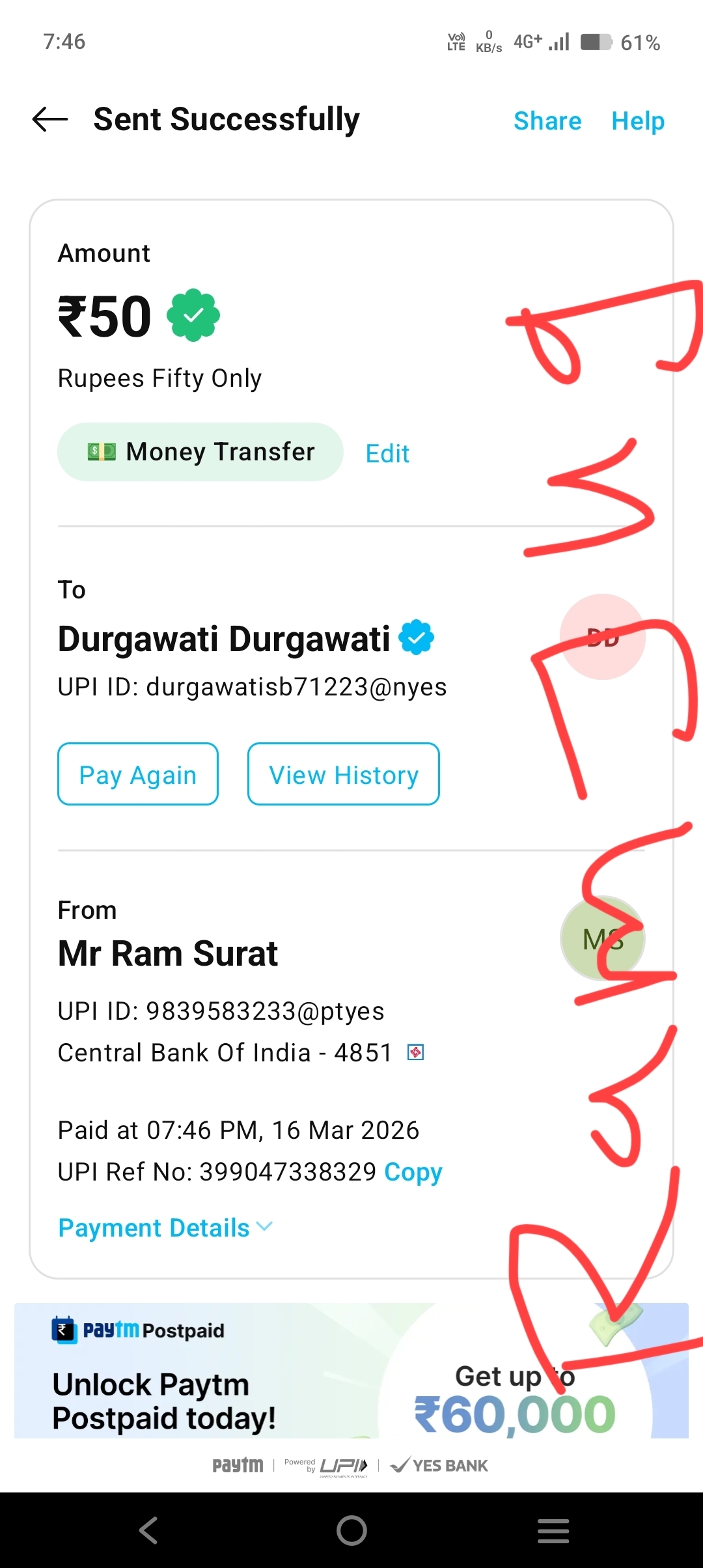Viewport: 703px width, 1568px height.
Task: View History with Durgawati
Action: click(x=343, y=774)
